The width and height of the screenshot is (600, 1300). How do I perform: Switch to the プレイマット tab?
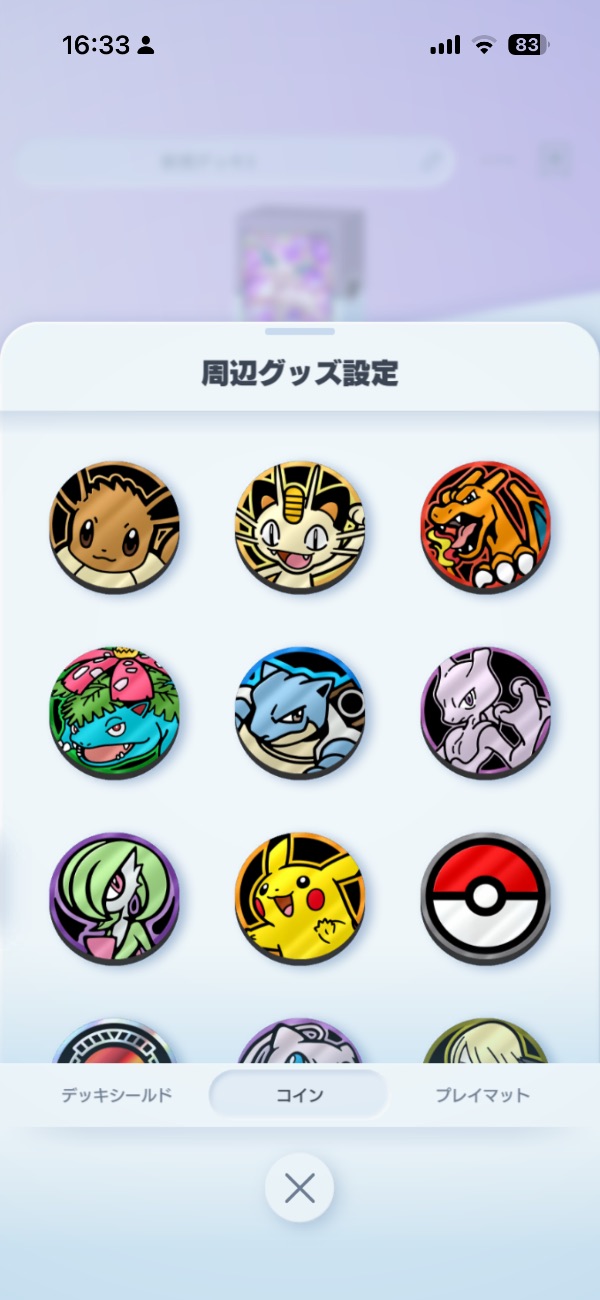click(x=482, y=1095)
